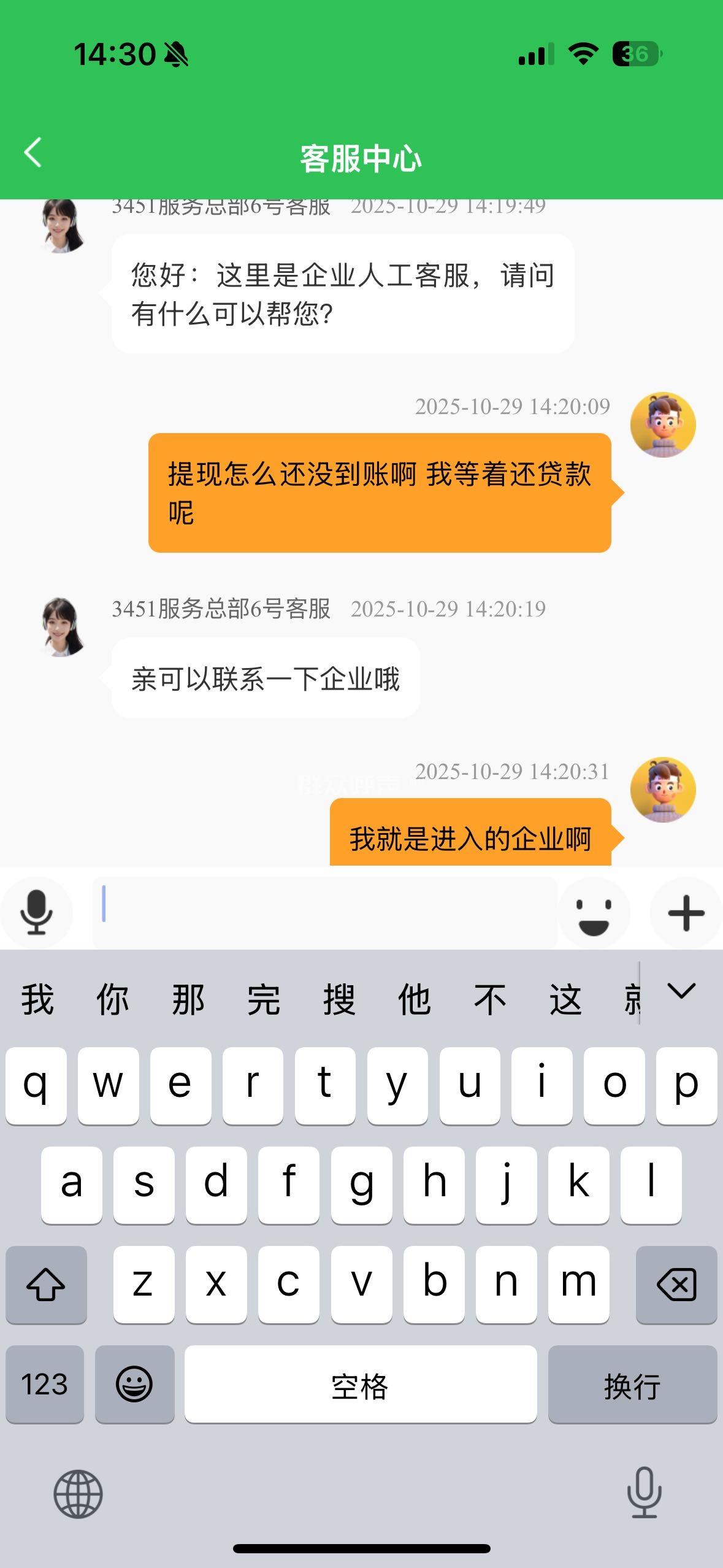
Task: Start keyboard dictation microphone
Action: coord(644,1493)
